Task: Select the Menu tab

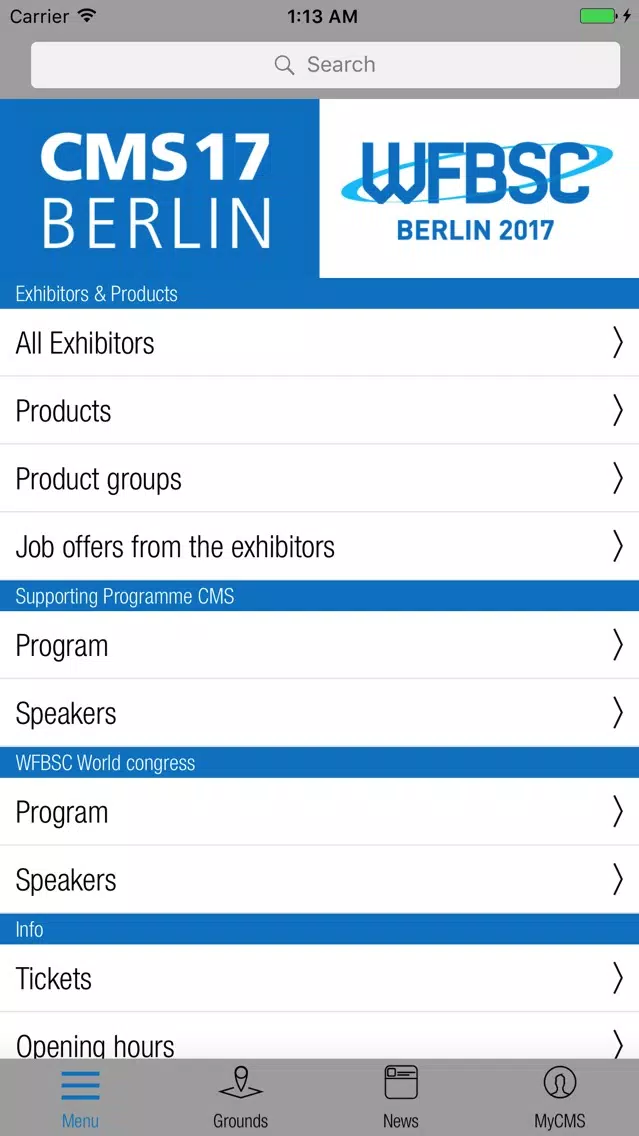Action: click(80, 1098)
